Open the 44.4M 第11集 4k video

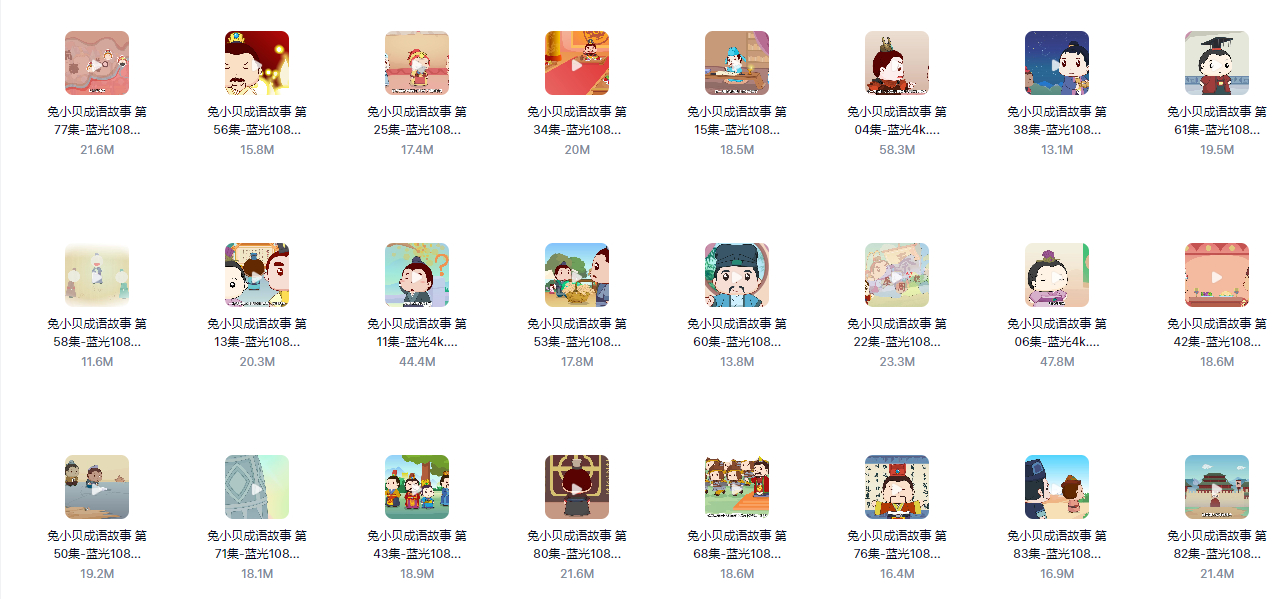[x=417, y=275]
